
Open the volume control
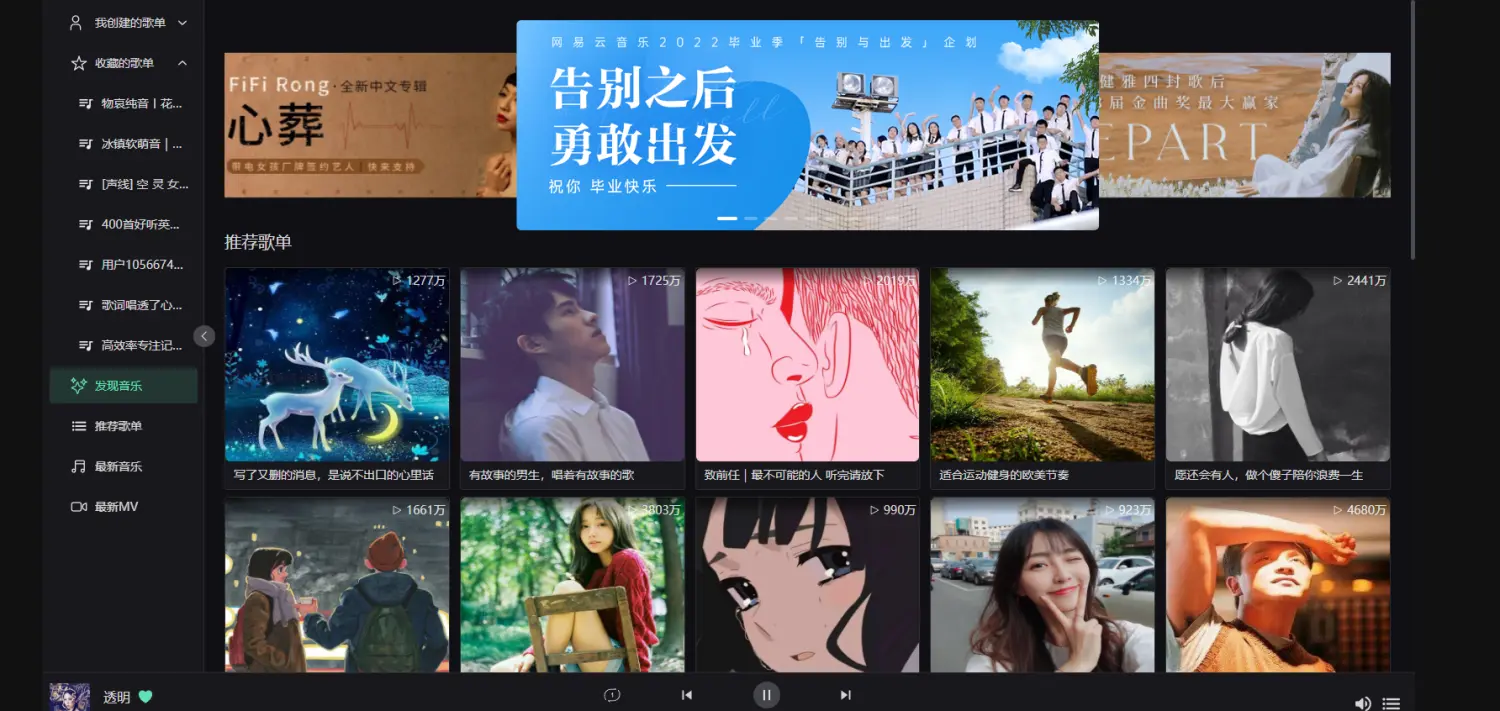coord(1362,704)
